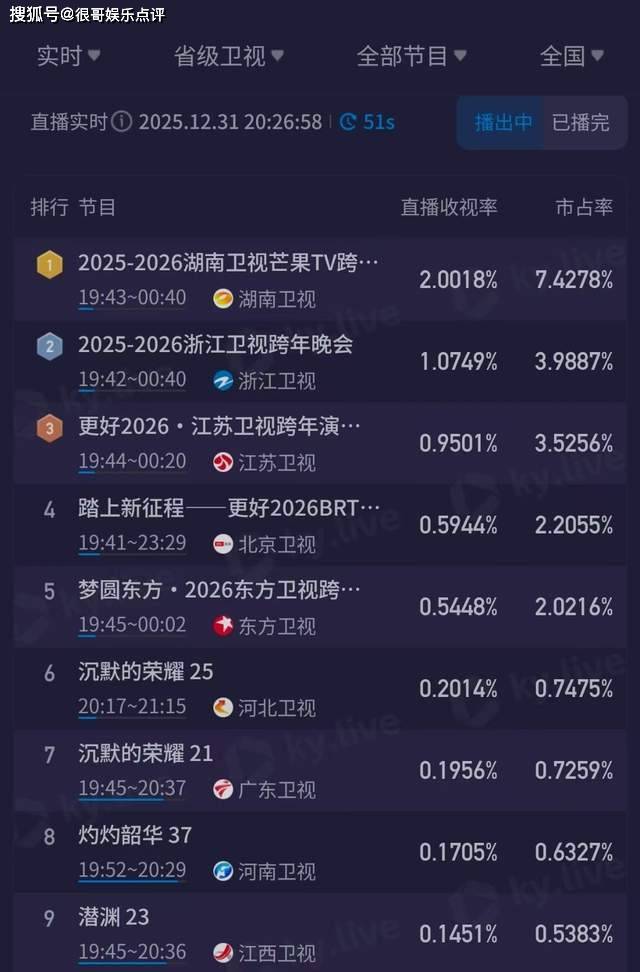Switch to the 已播完 tab
640x972 pixels.
click(580, 123)
